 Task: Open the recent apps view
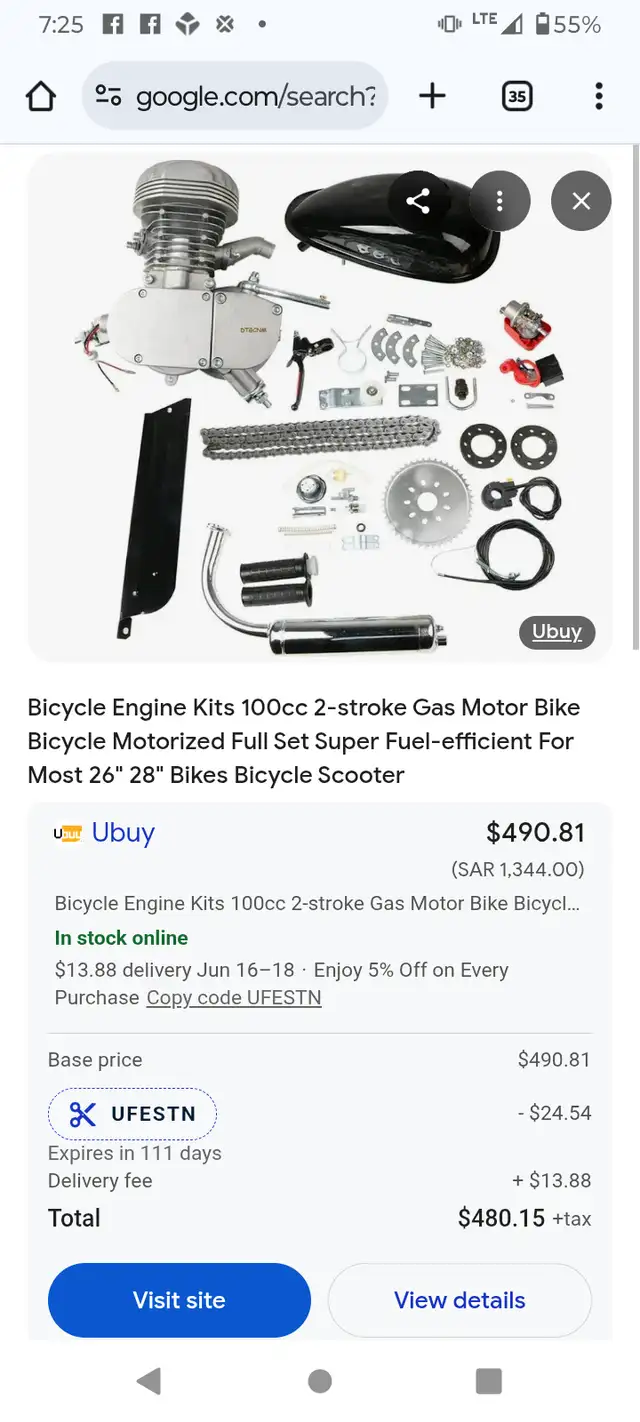488,1381
